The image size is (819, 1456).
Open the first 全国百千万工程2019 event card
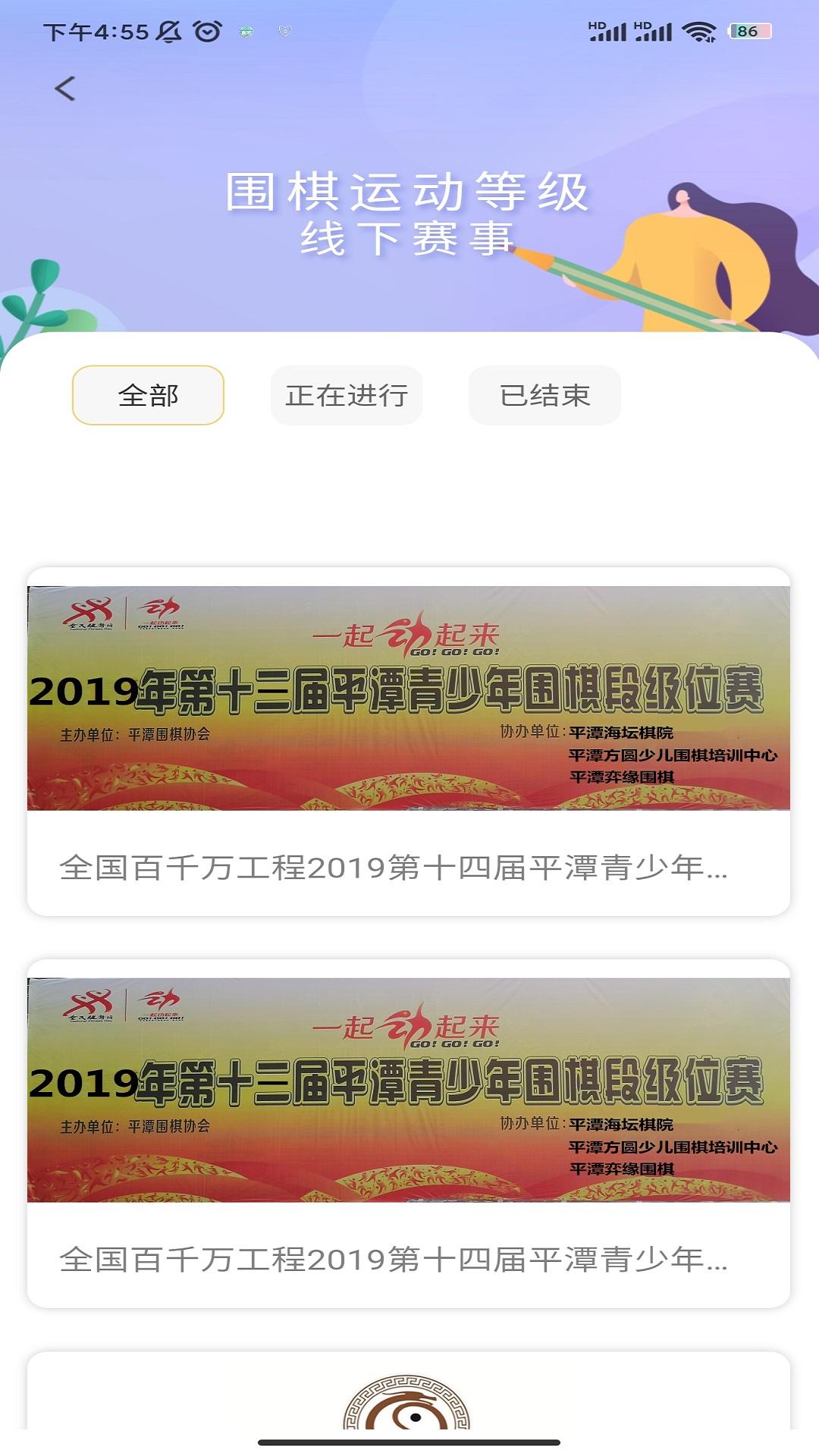pyautogui.click(x=408, y=741)
